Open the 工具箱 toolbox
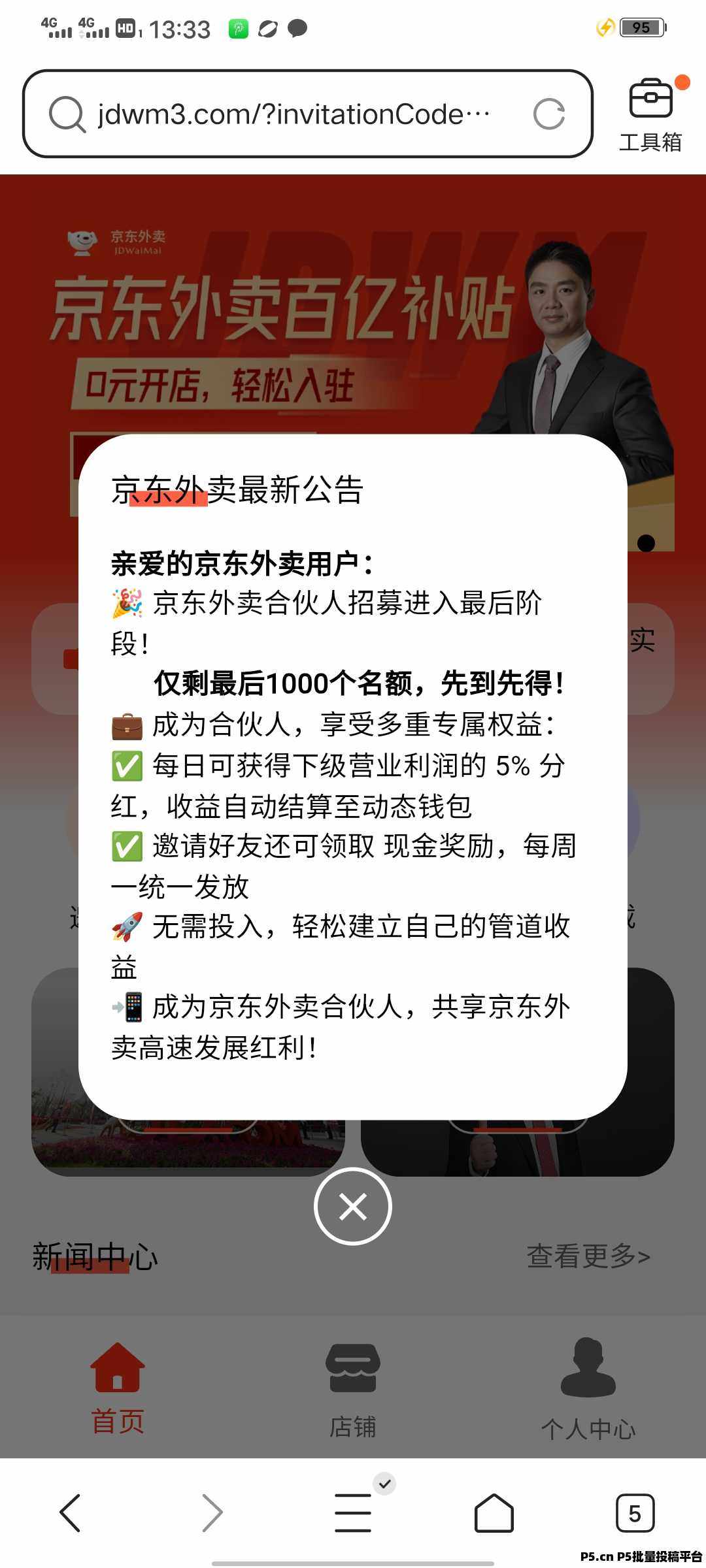The image size is (706, 1568). tap(650, 115)
